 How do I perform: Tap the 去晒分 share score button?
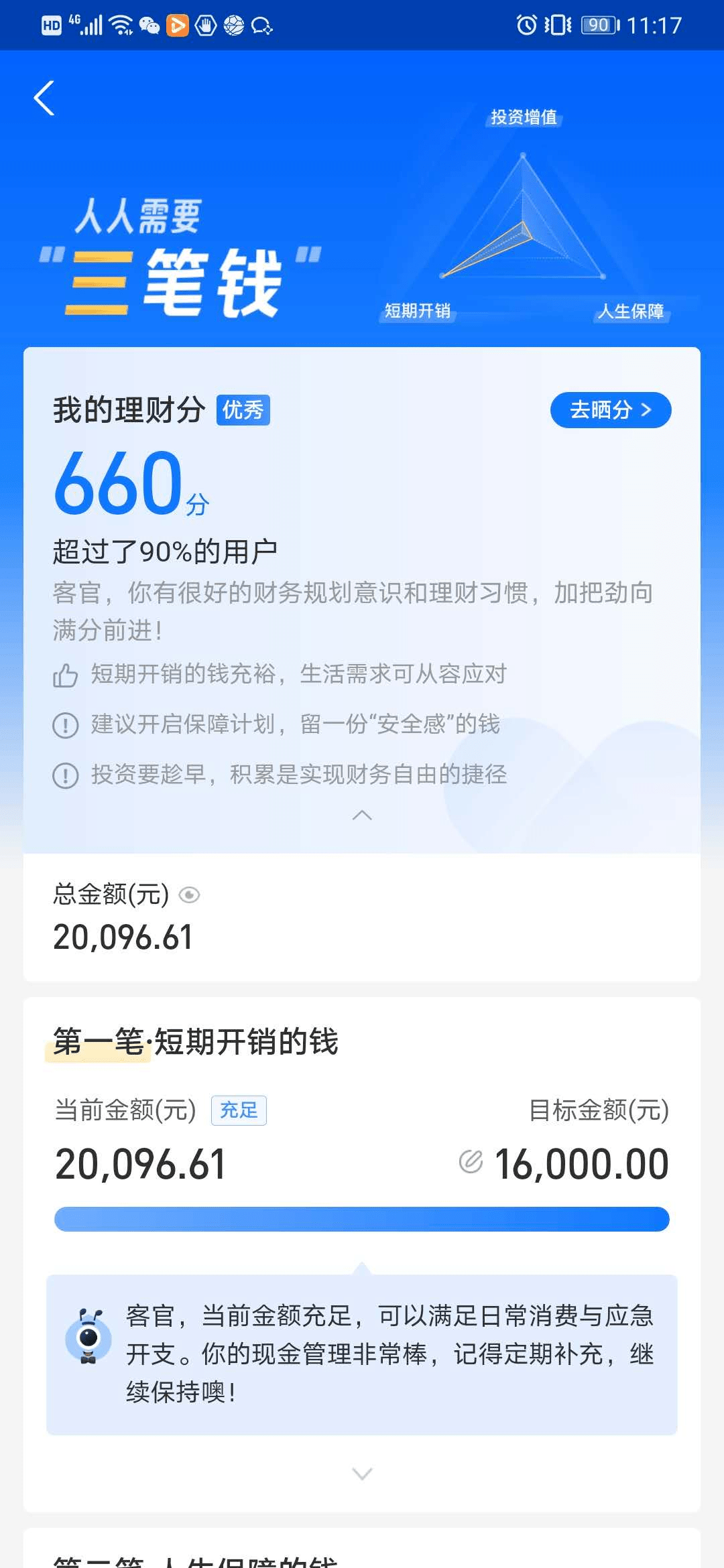611,409
